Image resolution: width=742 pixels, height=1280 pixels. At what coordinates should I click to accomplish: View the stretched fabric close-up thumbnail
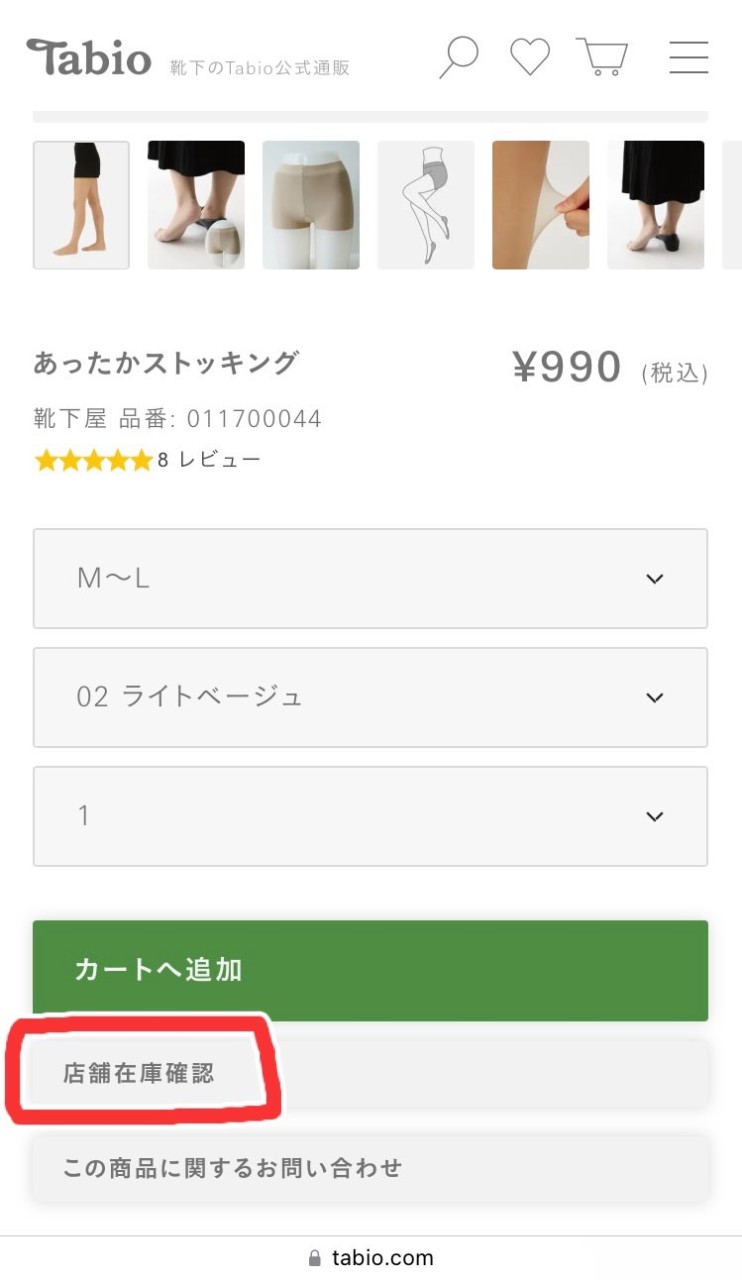coord(540,205)
